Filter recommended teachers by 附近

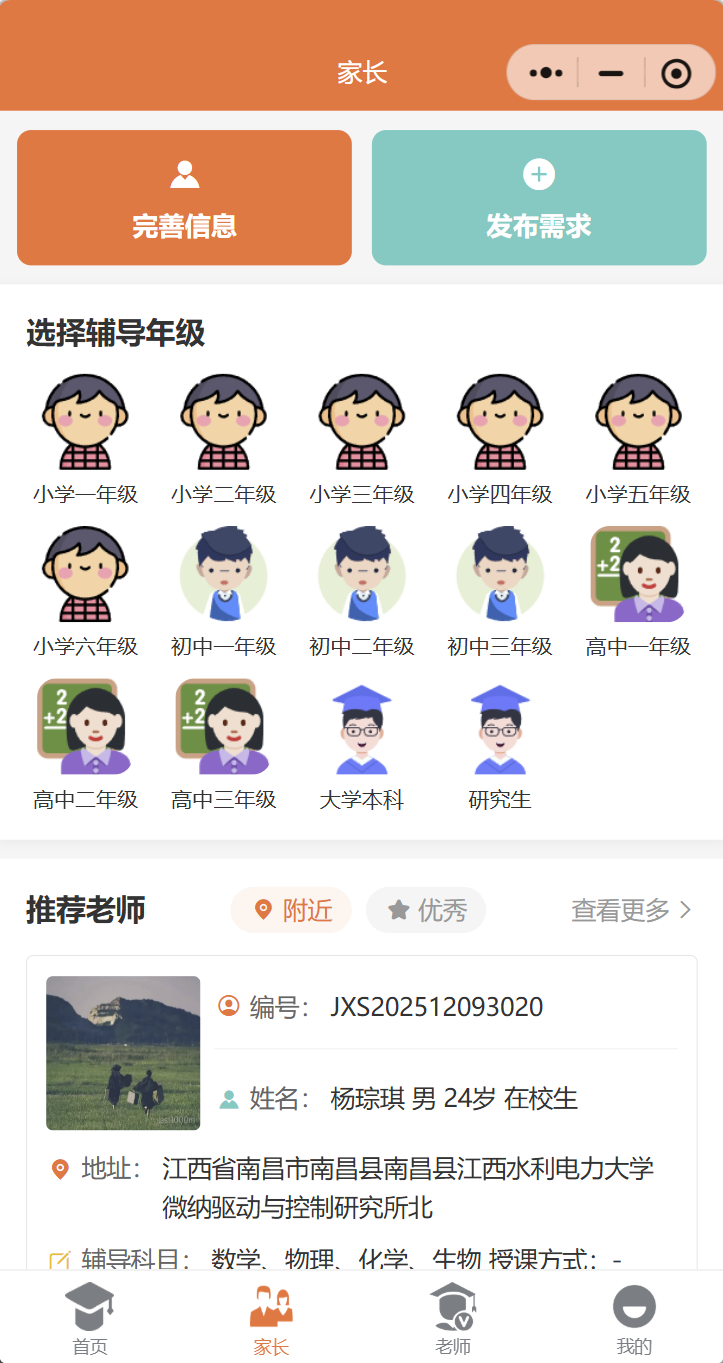(x=291, y=910)
